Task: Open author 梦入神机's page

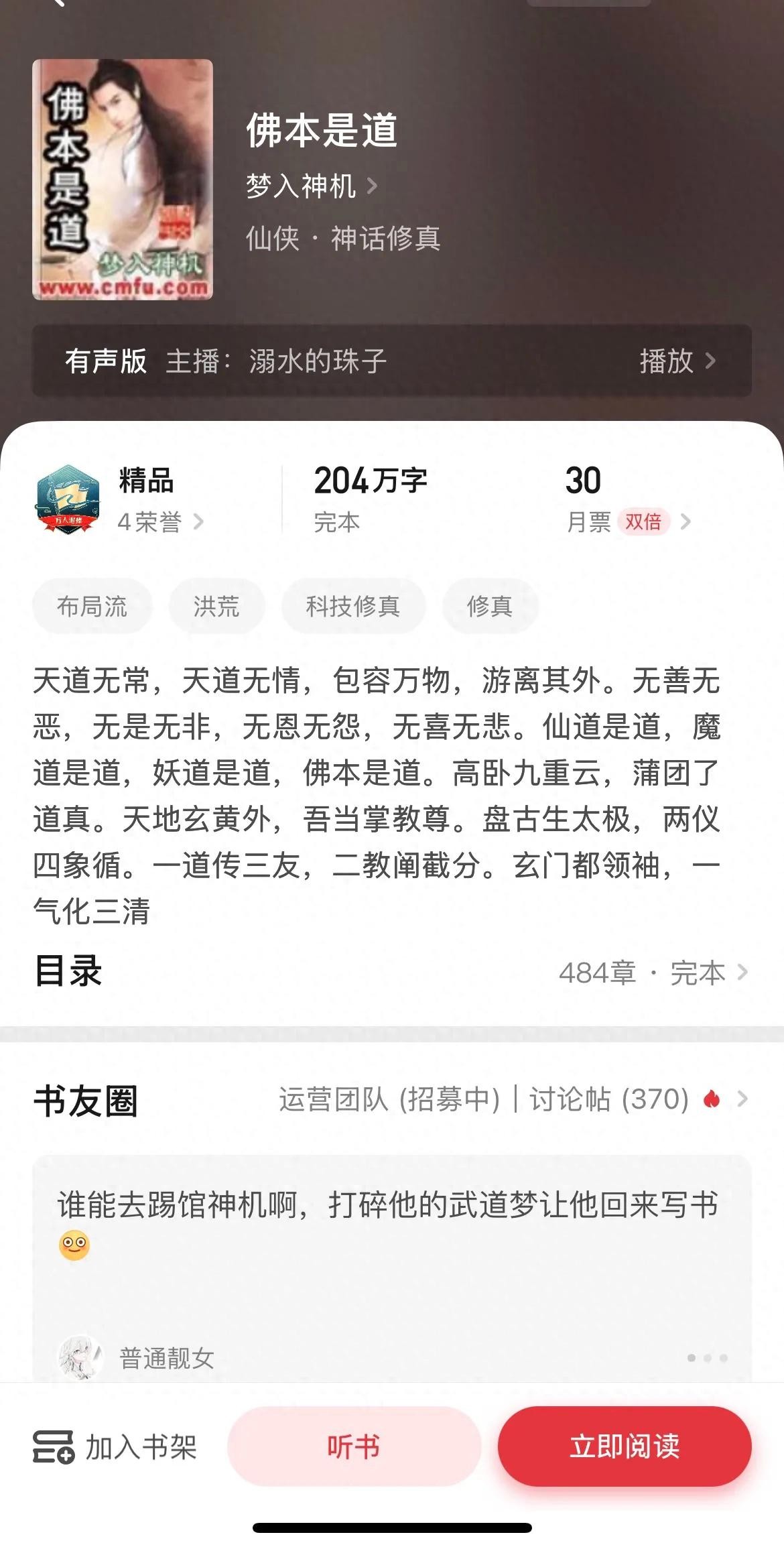Action: coord(310,186)
